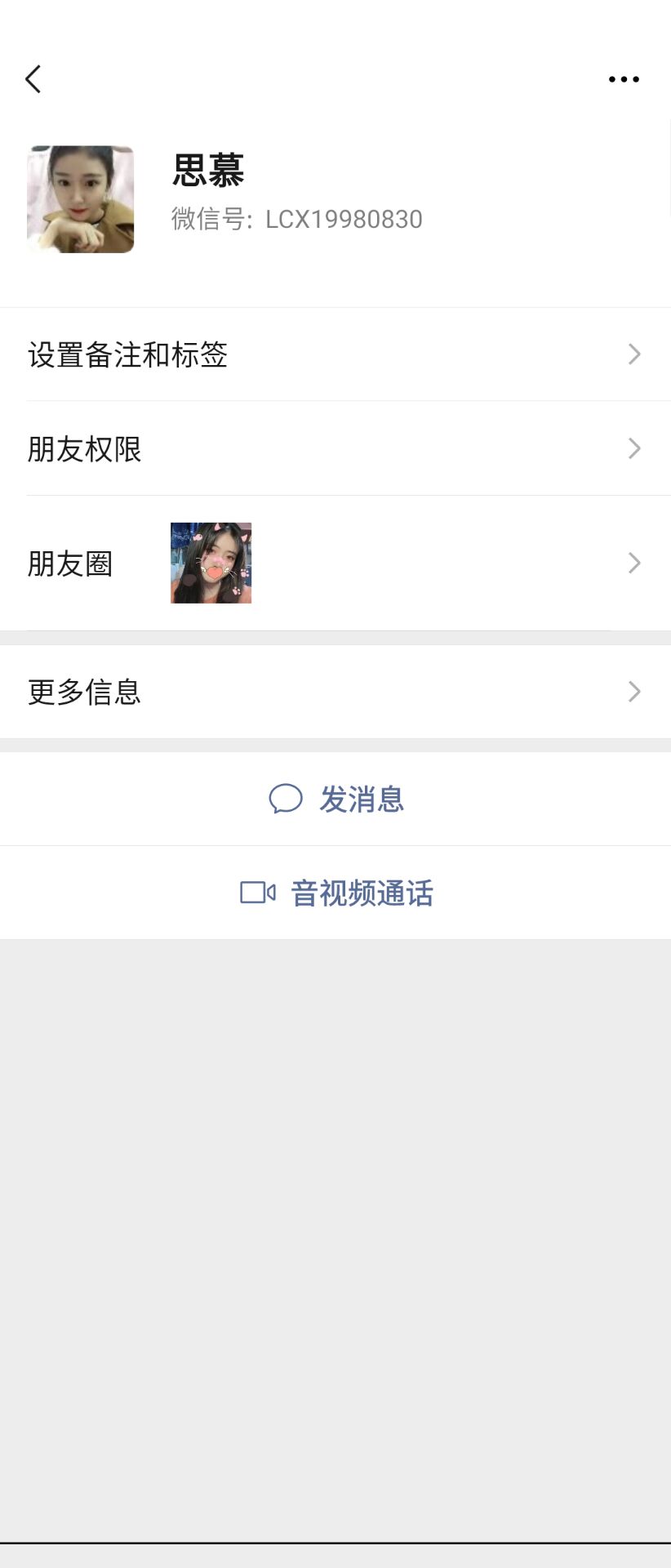Expand the 更多信息 row chevron
This screenshot has width=671, height=1568.
tap(634, 692)
